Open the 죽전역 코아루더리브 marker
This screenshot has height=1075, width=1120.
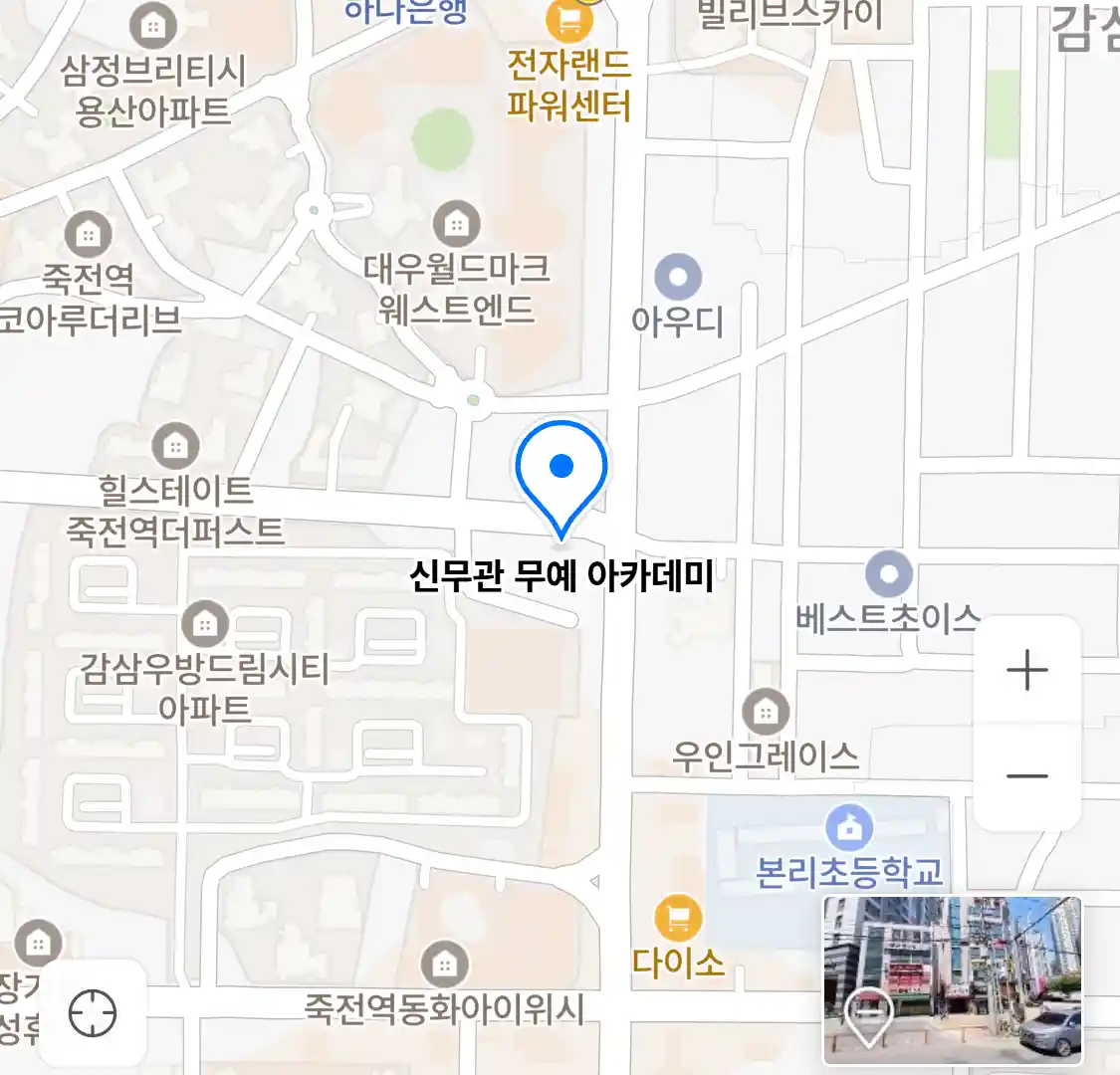coord(88,235)
